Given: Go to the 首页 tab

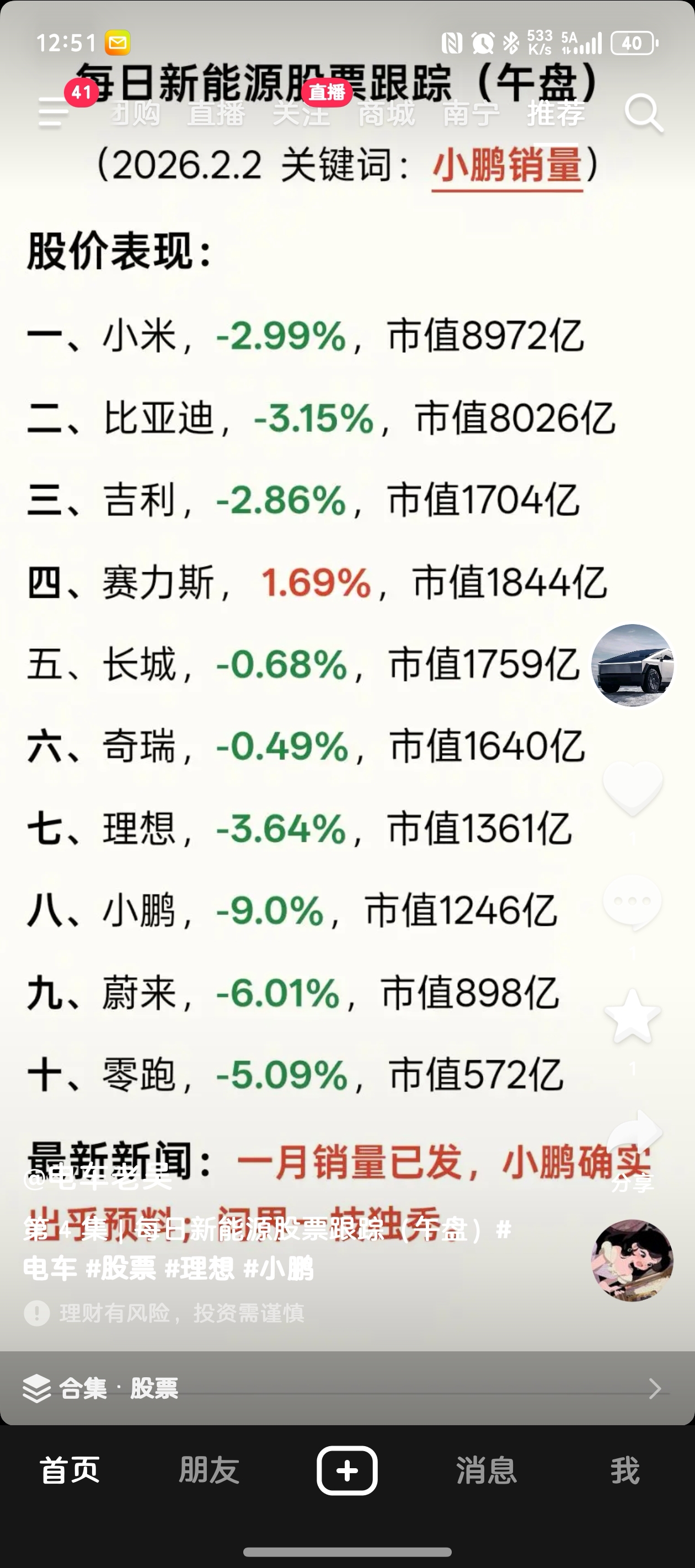Looking at the screenshot, I should click(x=69, y=1470).
